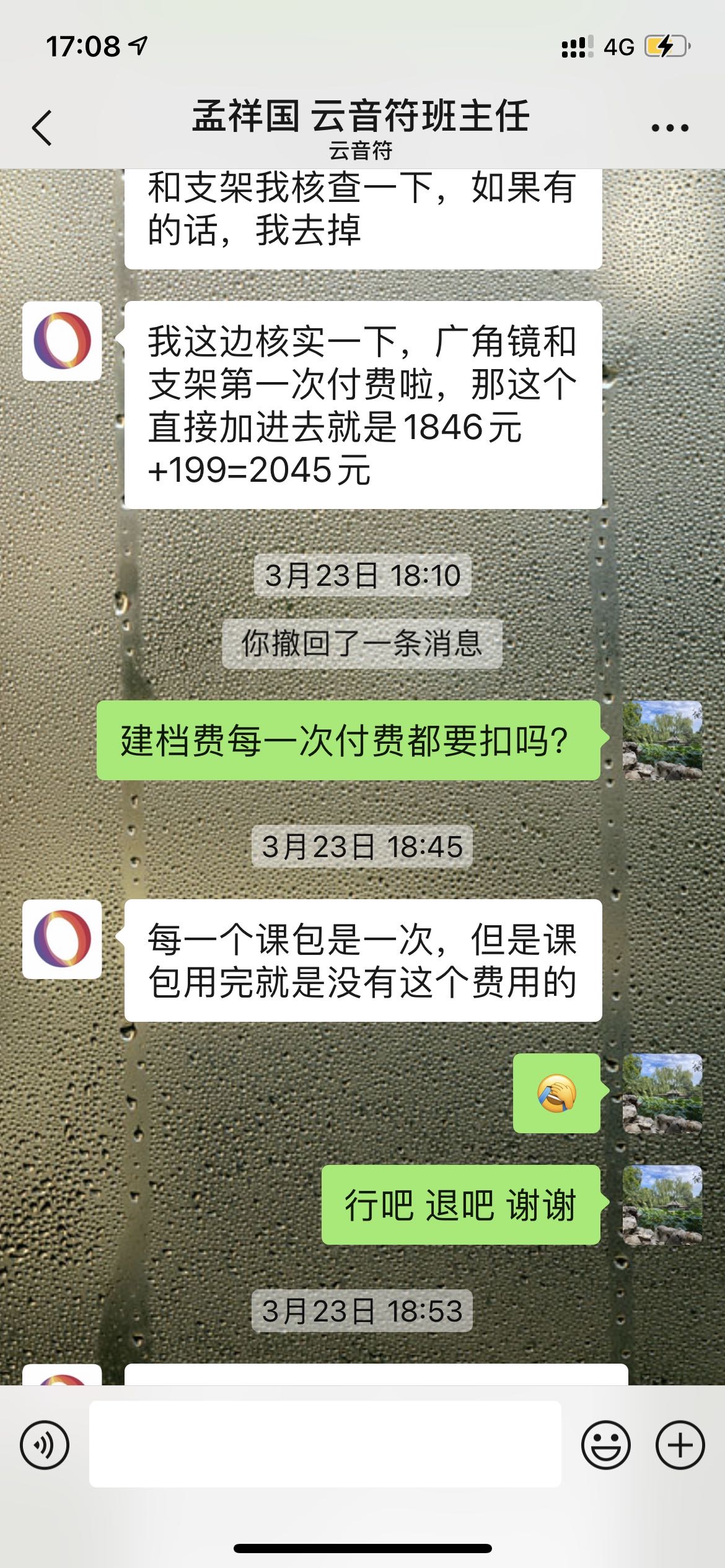Image resolution: width=725 pixels, height=1568 pixels.
Task: Open my avatar beside 行吧 退吧 谢谢
Action: (662, 1205)
